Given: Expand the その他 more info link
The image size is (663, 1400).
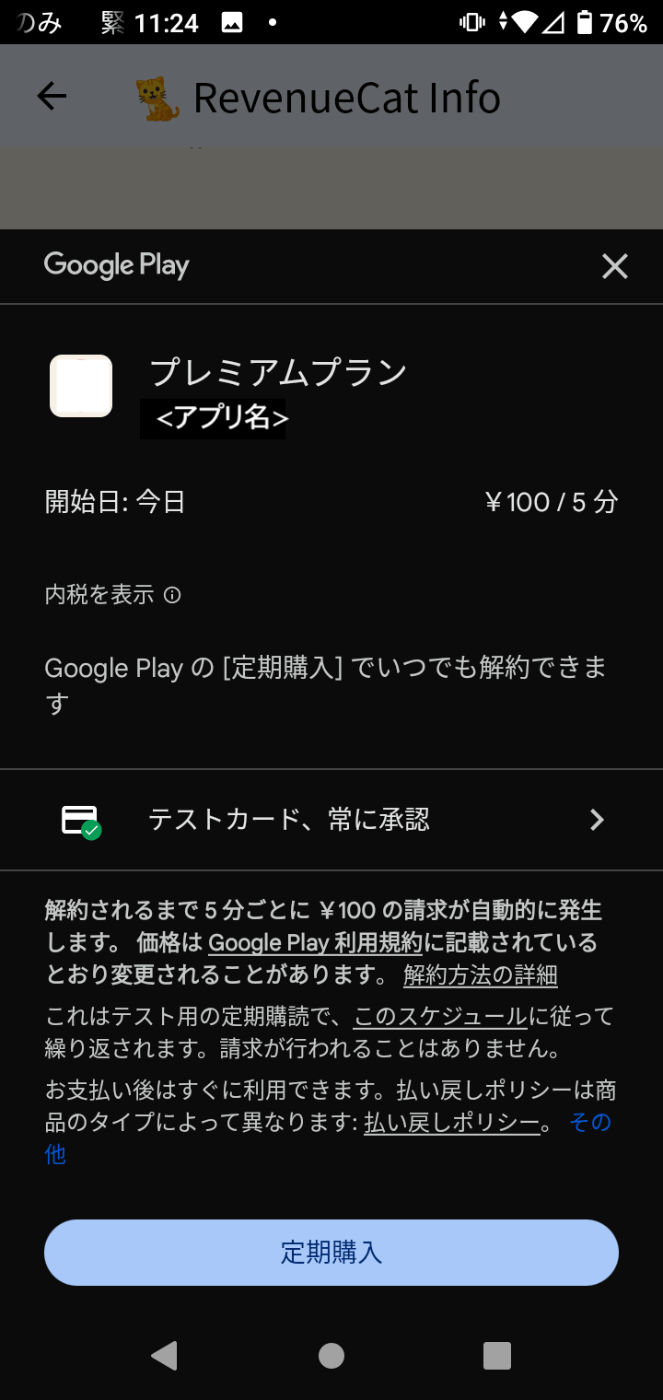Looking at the screenshot, I should [589, 1123].
